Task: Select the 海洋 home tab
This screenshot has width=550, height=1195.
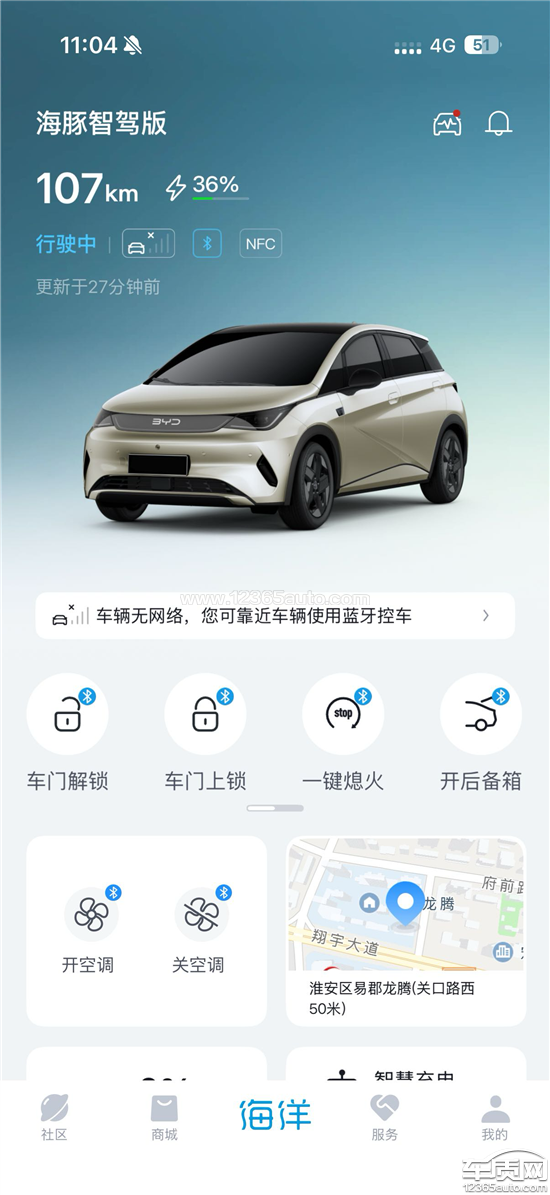Action: click(x=275, y=1114)
